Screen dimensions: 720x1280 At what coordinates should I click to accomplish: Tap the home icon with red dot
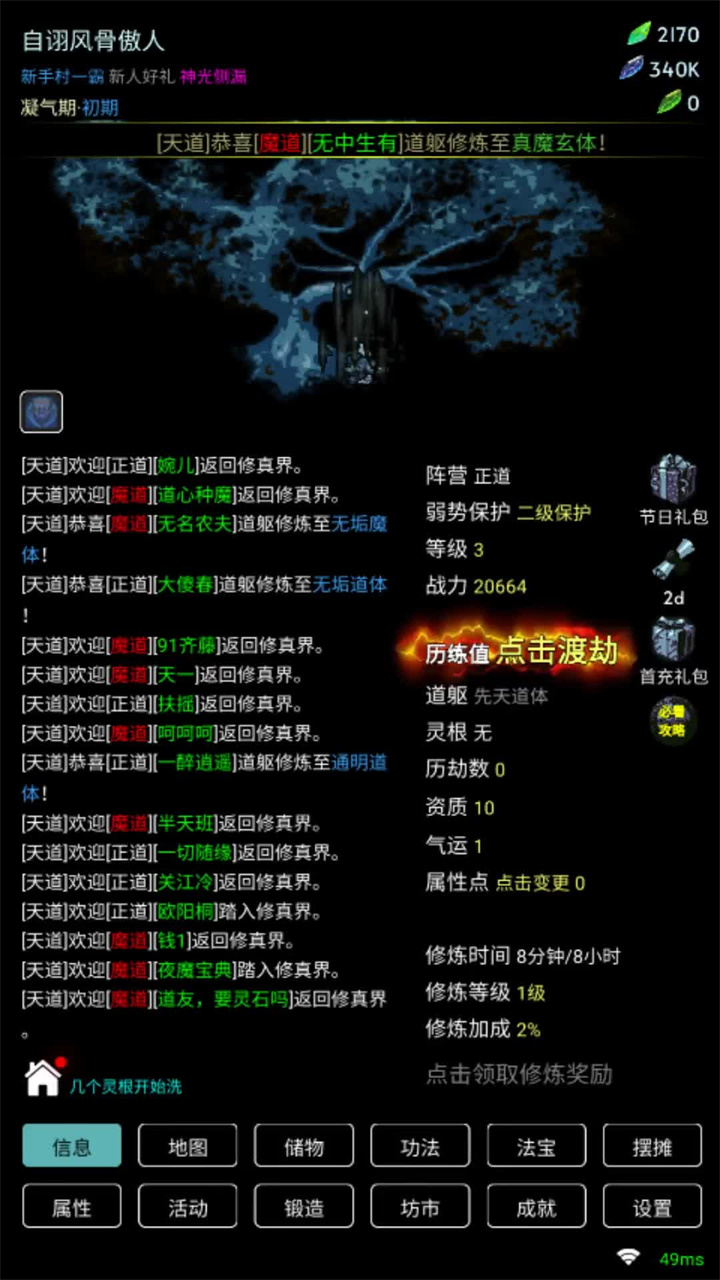click(44, 1076)
